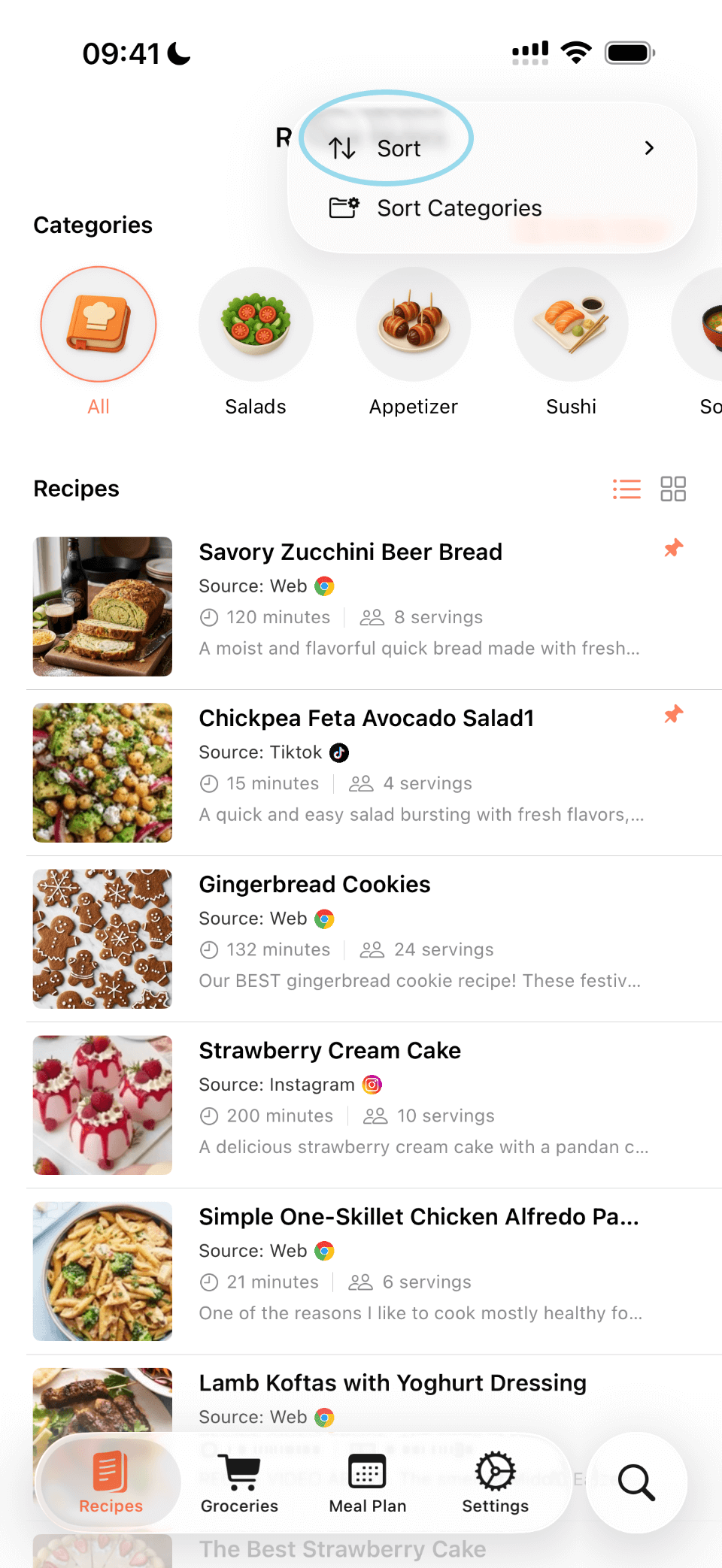722x1568 pixels.
Task: Expand the Sort submenu chevron
Action: click(648, 148)
